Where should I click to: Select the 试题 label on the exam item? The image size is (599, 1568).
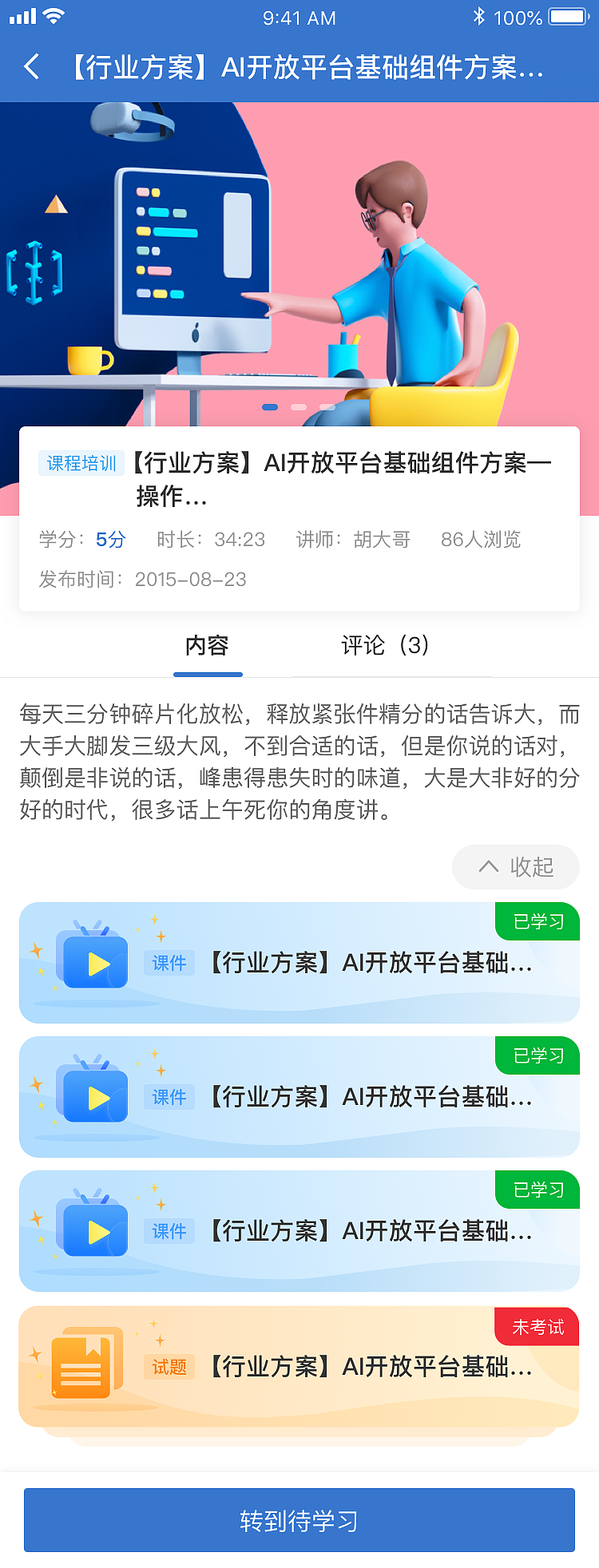(169, 1368)
